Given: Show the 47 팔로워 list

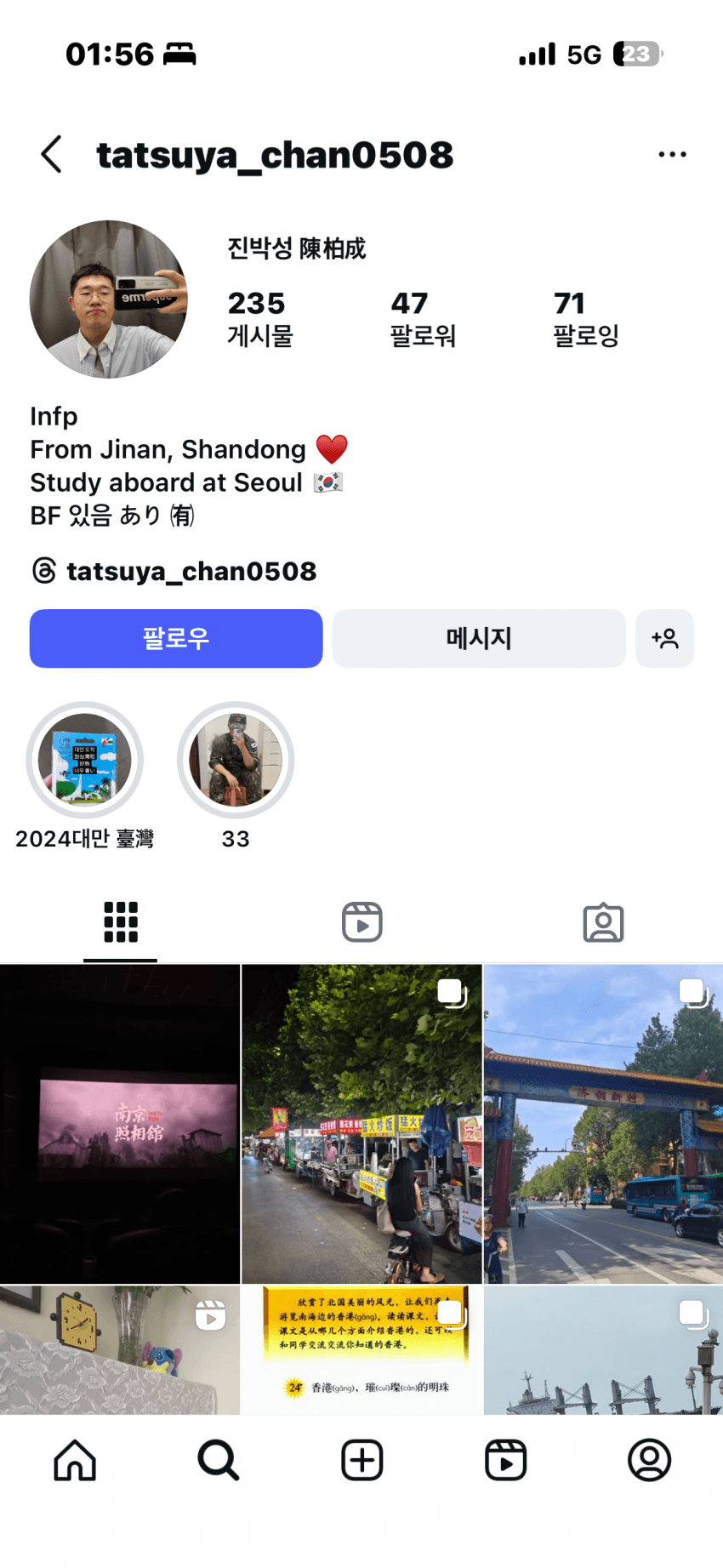Looking at the screenshot, I should pos(423,319).
